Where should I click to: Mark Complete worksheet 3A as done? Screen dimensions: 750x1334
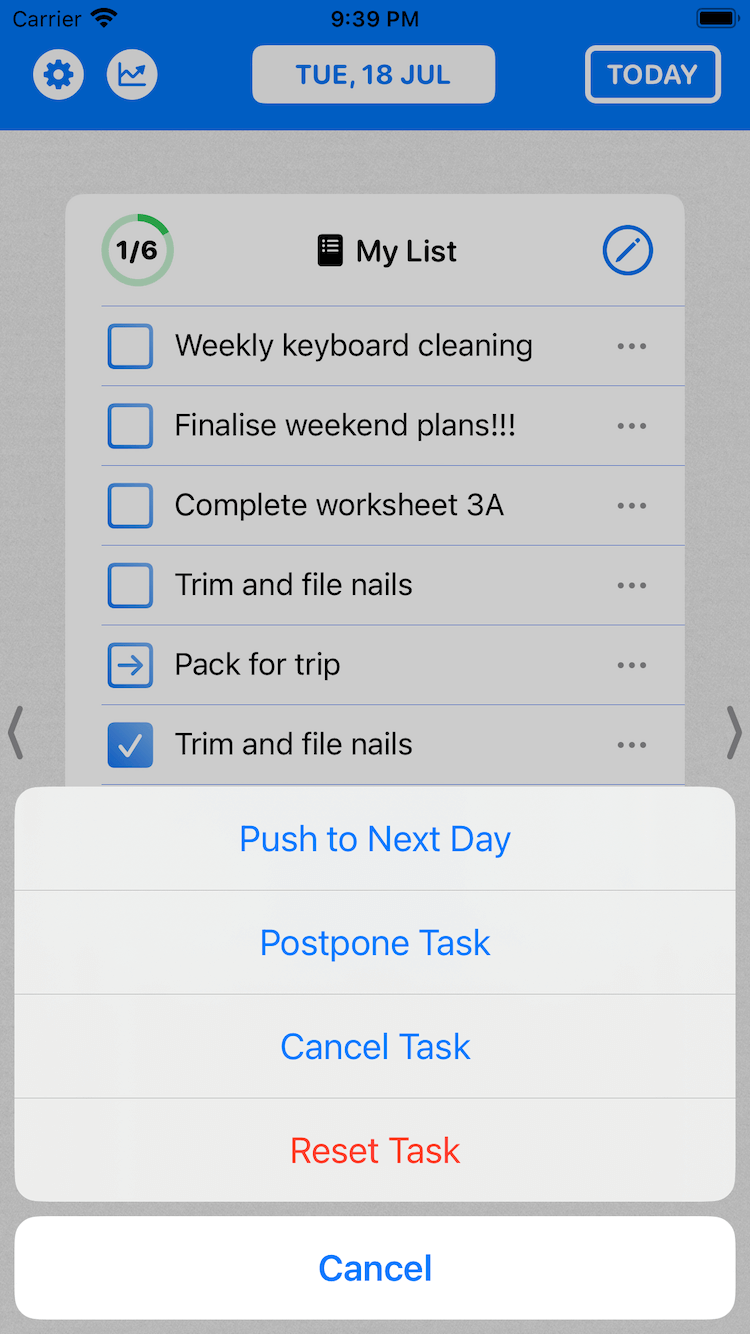click(130, 506)
